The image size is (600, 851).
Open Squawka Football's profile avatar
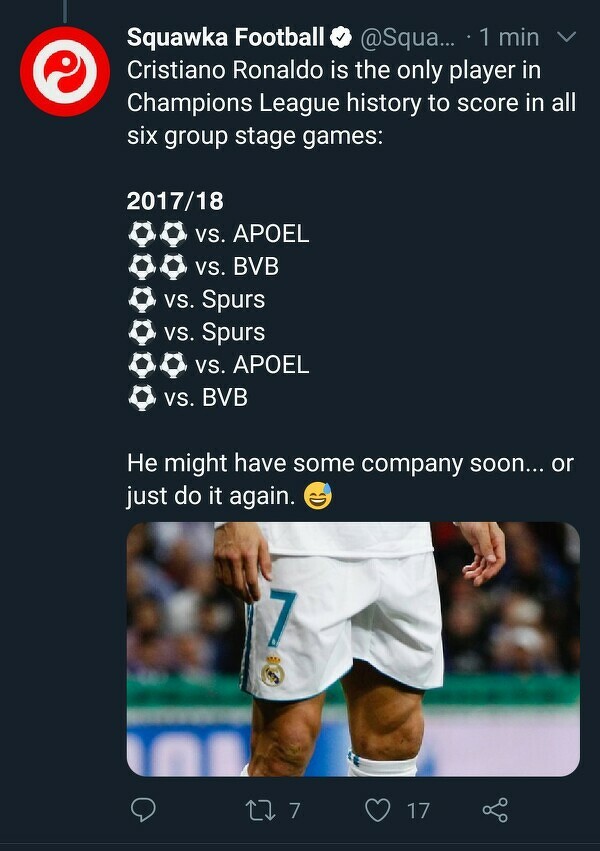tap(65, 71)
